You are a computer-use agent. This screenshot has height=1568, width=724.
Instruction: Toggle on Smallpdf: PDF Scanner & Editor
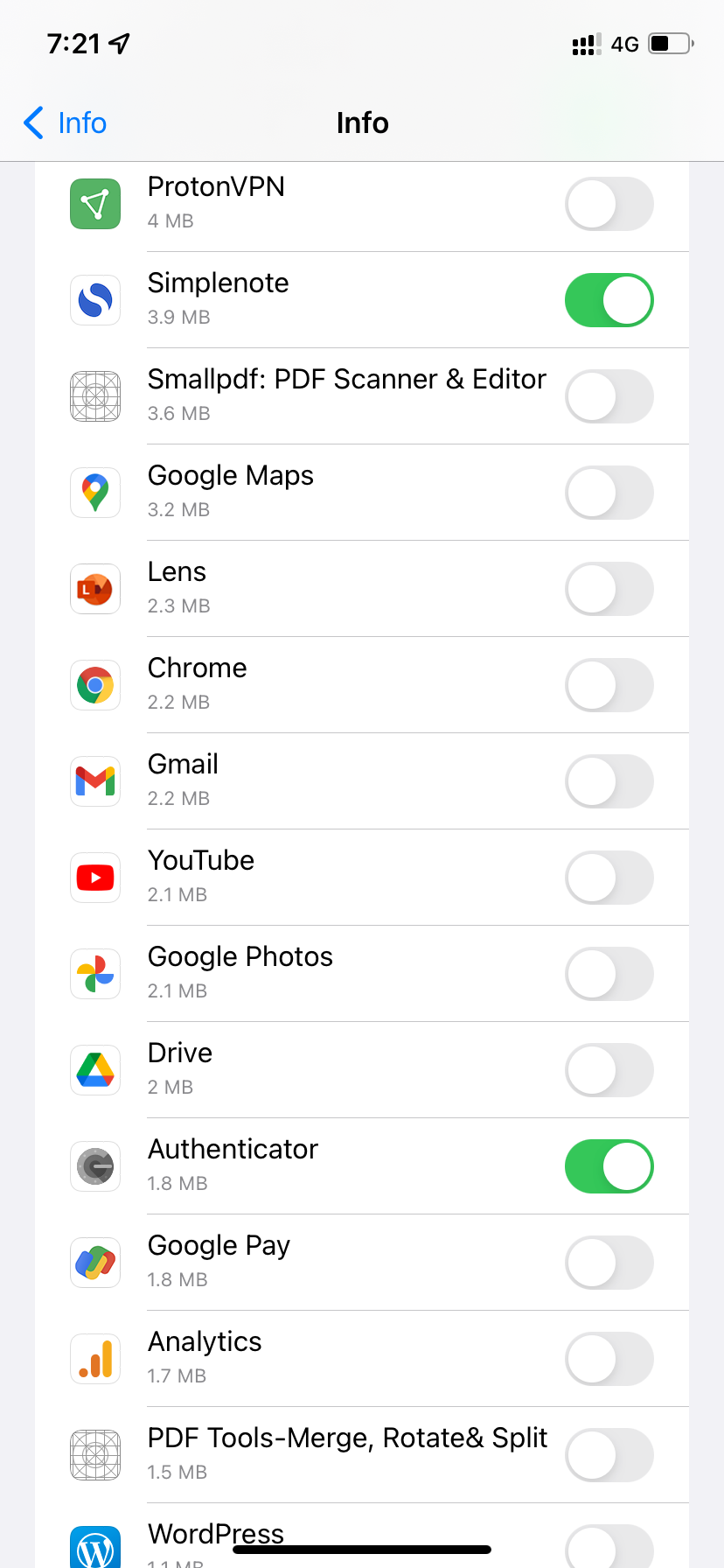[609, 396]
